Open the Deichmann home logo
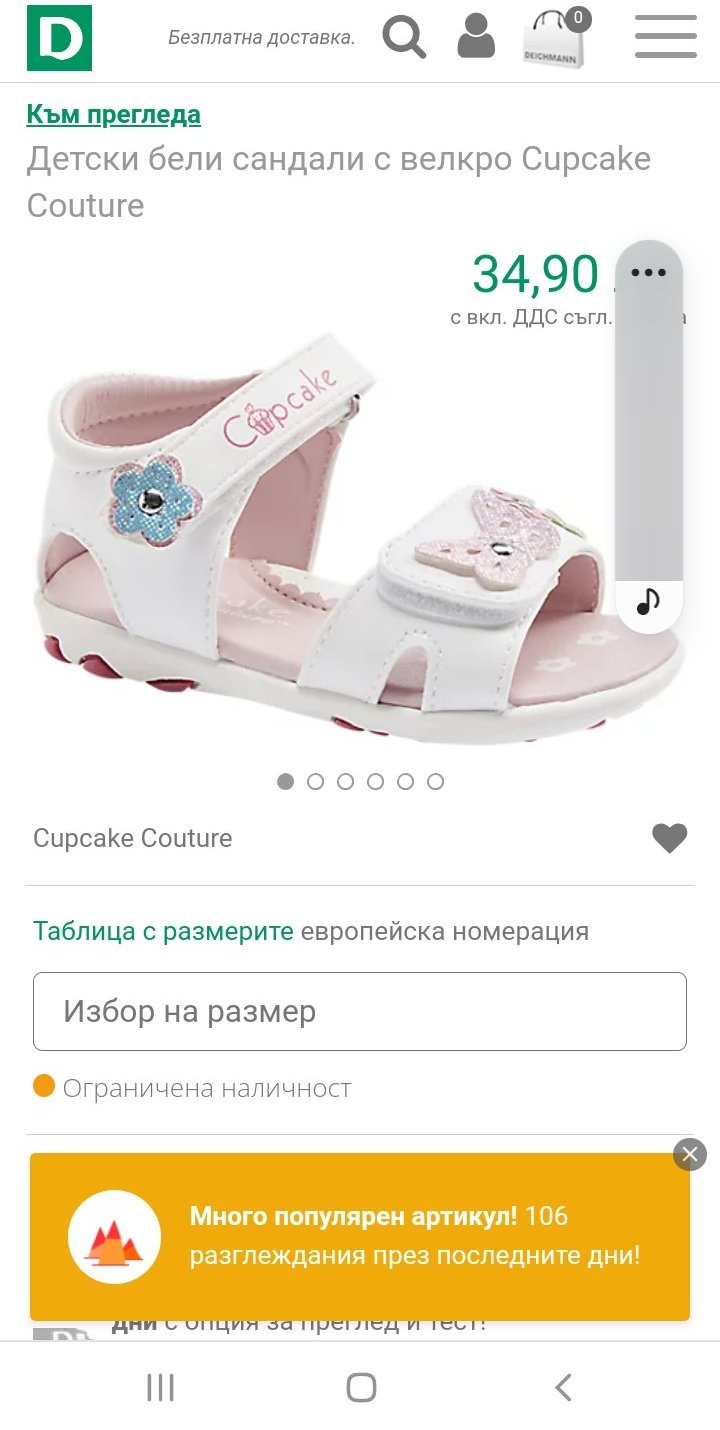This screenshot has width=720, height=1430. point(59,38)
